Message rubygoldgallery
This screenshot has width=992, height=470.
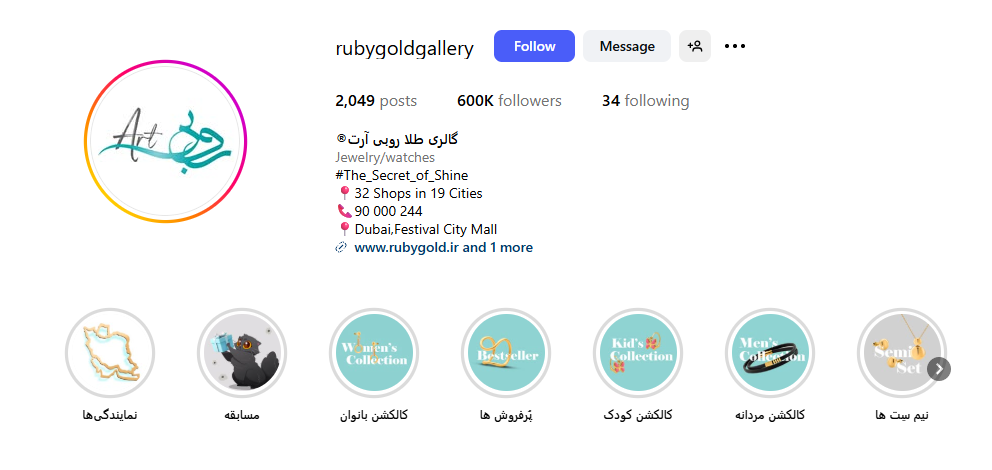pyautogui.click(x=626, y=46)
